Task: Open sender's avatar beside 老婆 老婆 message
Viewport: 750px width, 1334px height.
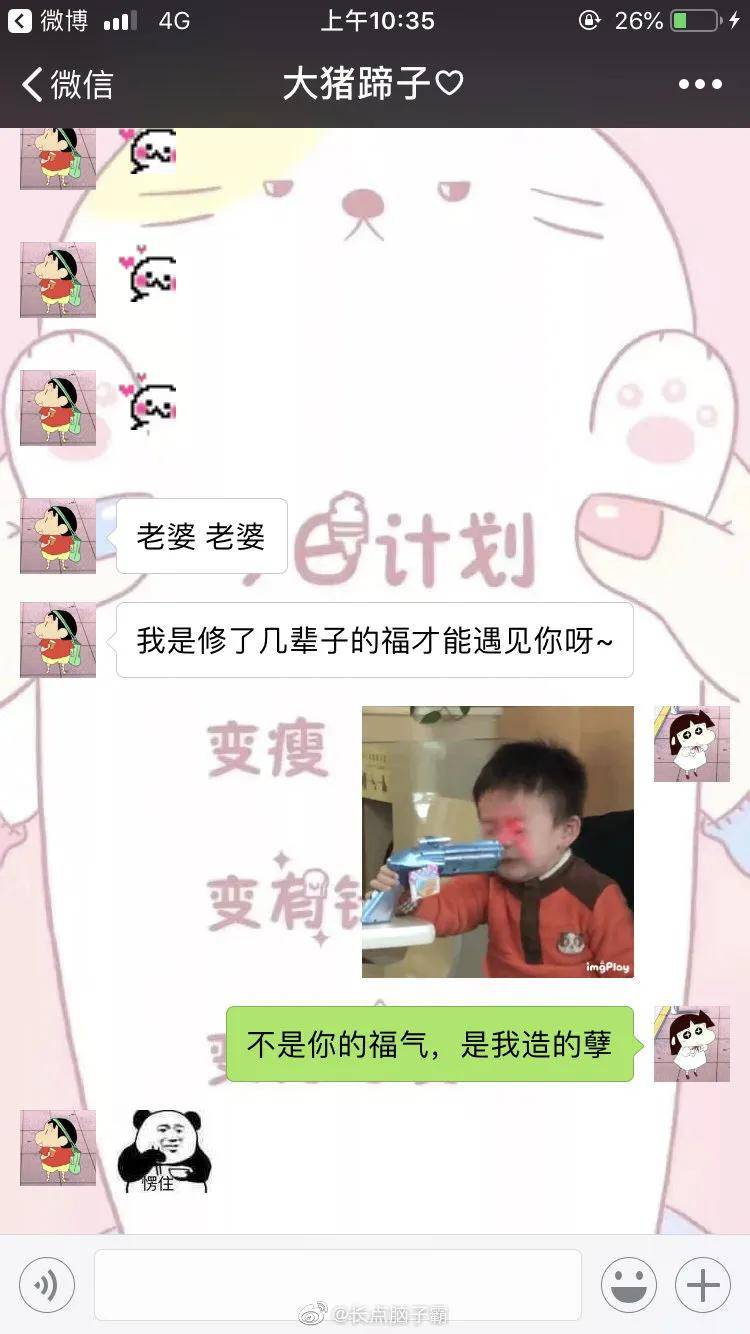Action: [x=58, y=535]
